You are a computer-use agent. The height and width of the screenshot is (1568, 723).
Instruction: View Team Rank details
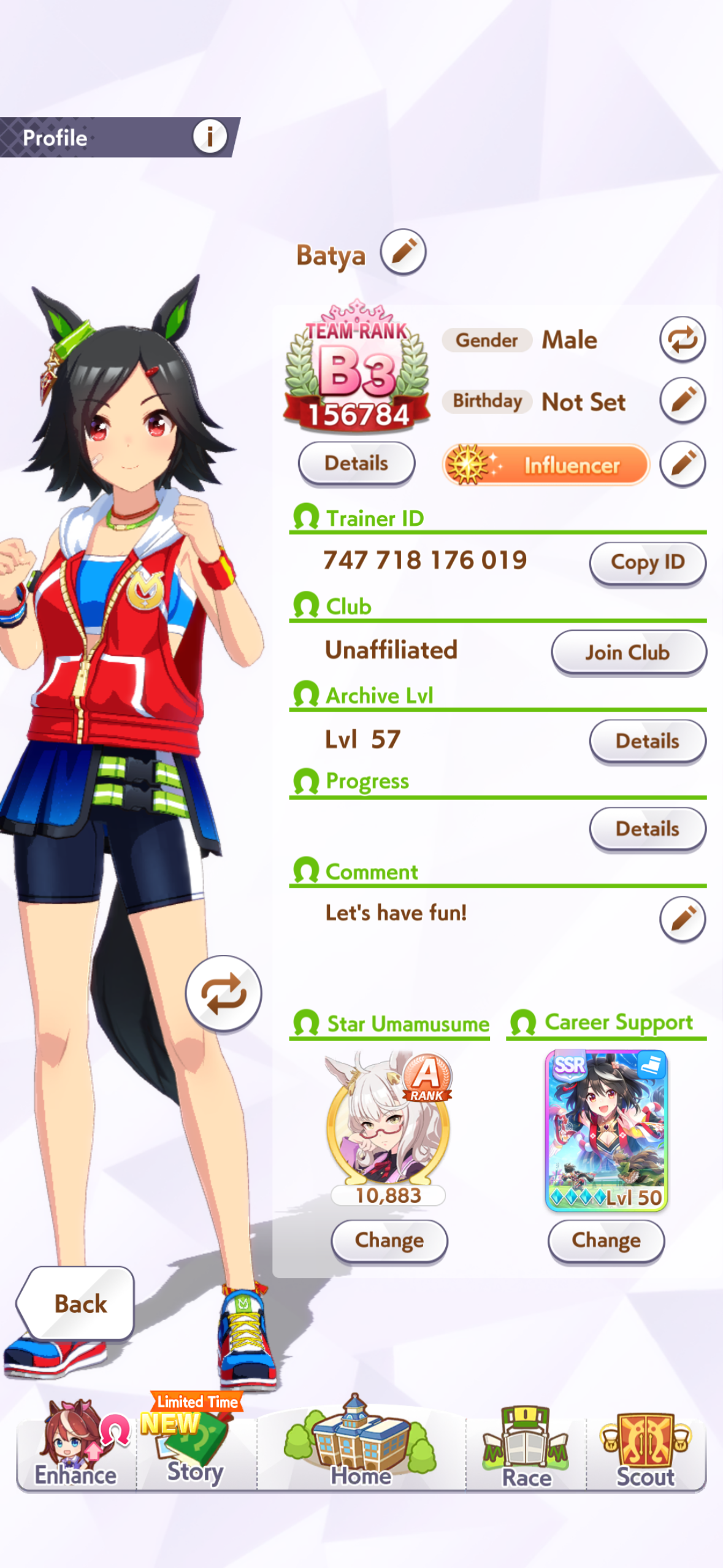pyautogui.click(x=356, y=463)
